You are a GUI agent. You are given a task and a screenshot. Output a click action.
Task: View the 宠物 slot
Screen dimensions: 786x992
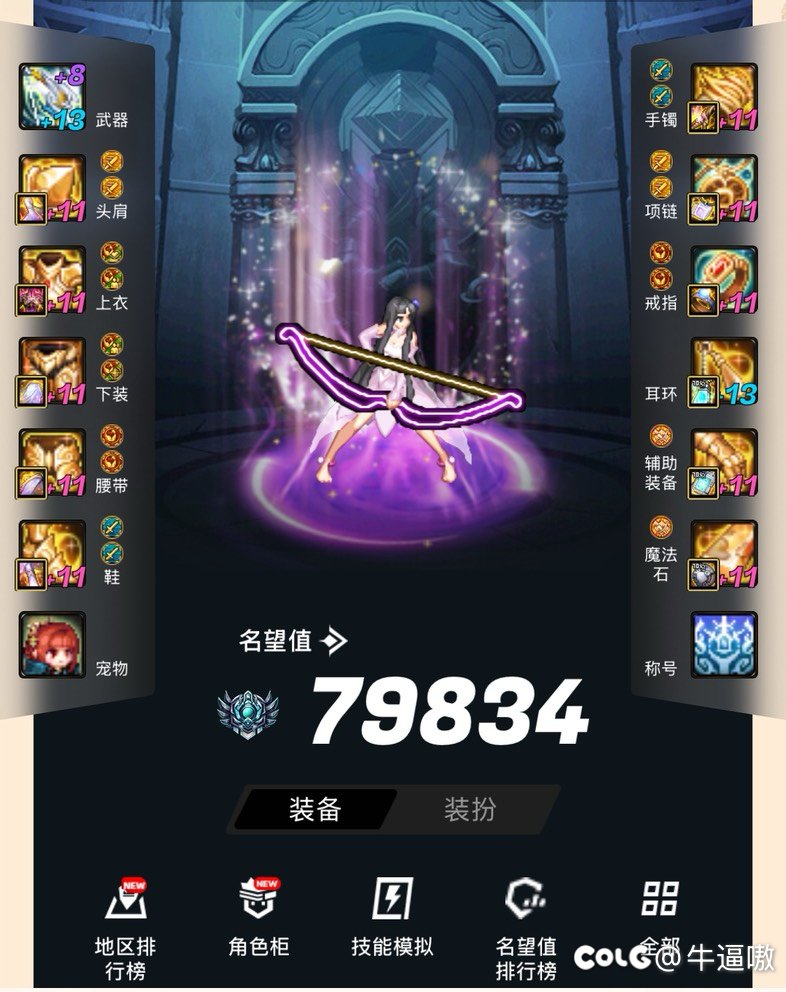[x=53, y=645]
